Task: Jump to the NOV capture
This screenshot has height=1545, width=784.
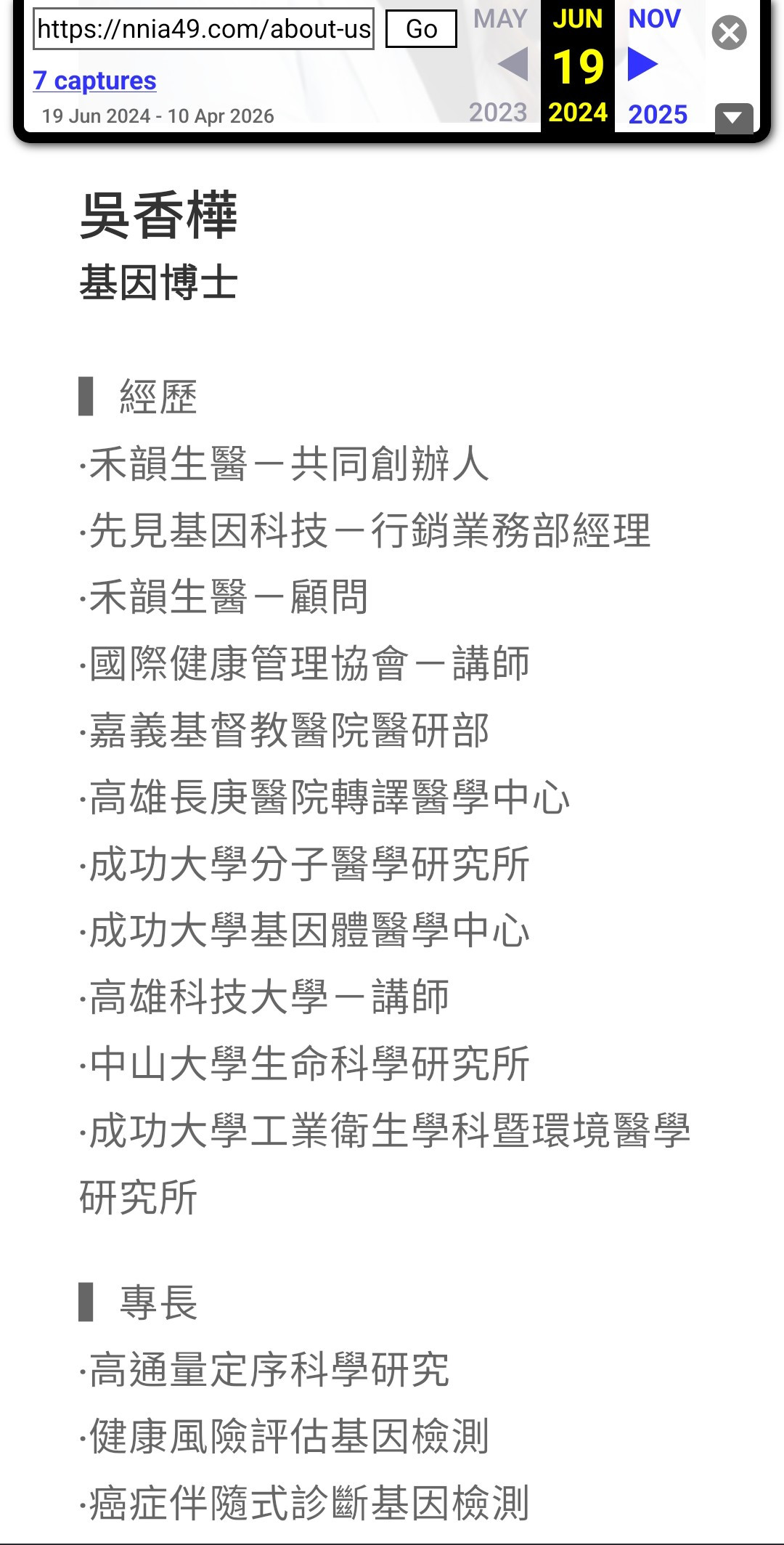Action: point(654,19)
